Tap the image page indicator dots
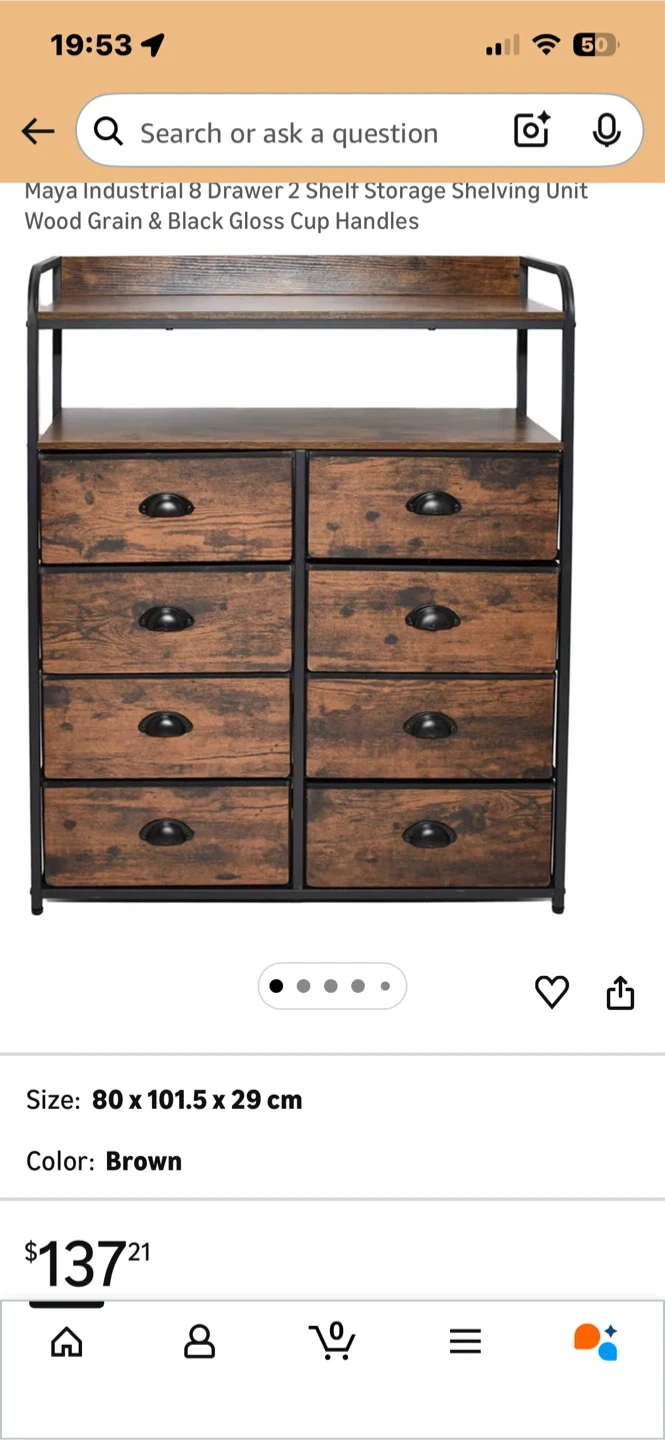 pyautogui.click(x=331, y=986)
